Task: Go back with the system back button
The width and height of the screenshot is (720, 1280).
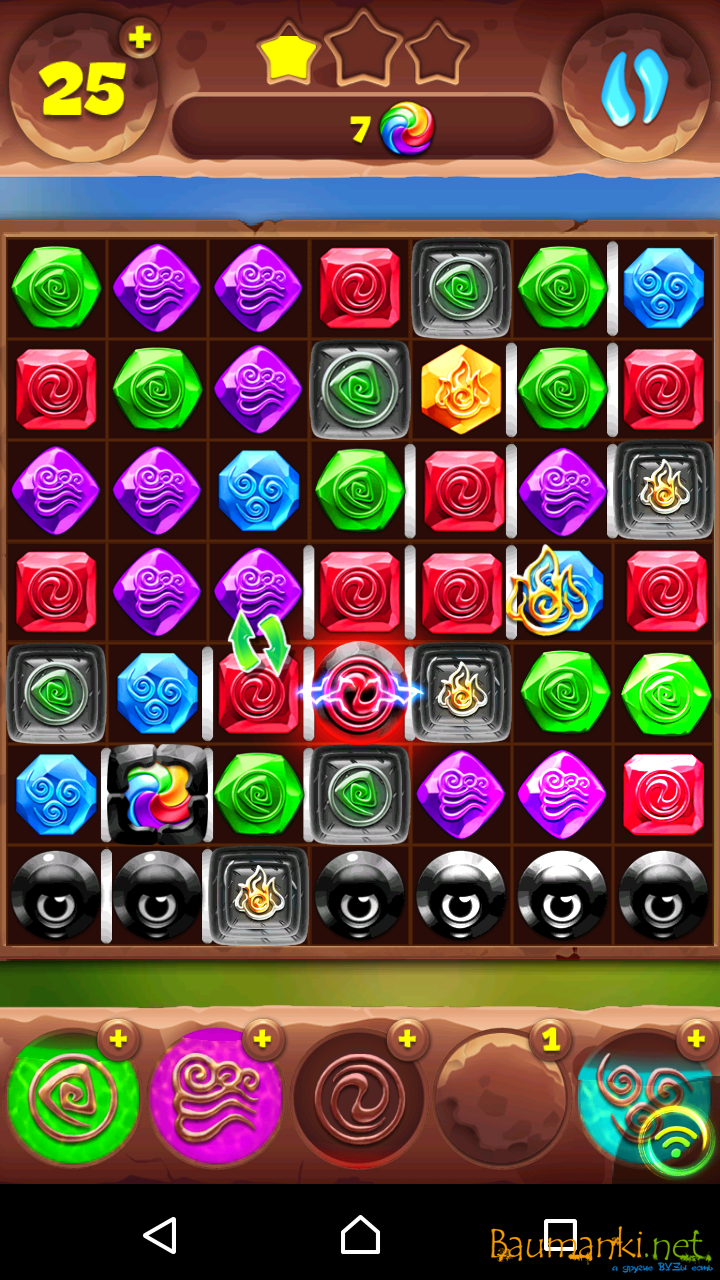Action: tap(160, 1236)
